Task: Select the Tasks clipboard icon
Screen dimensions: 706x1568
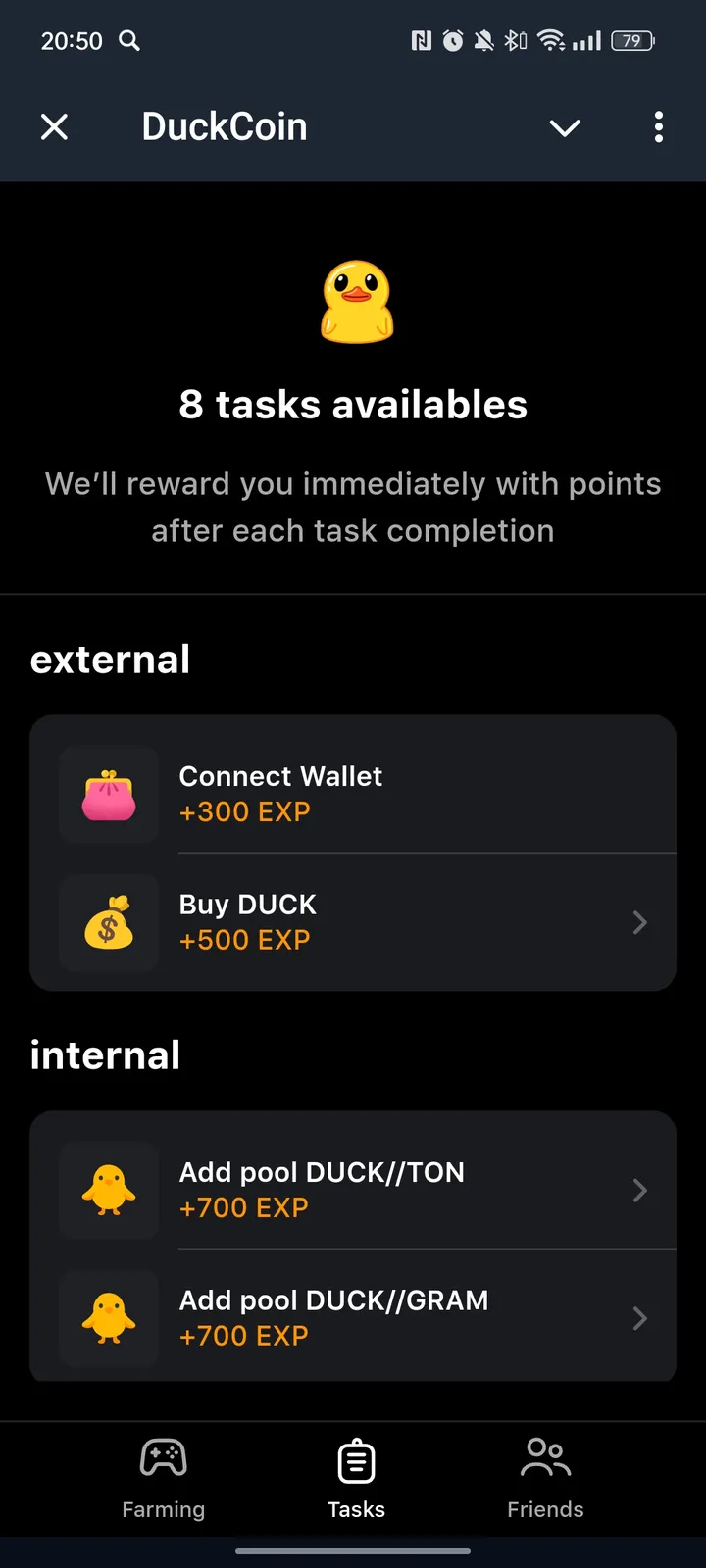Action: 356,1457
